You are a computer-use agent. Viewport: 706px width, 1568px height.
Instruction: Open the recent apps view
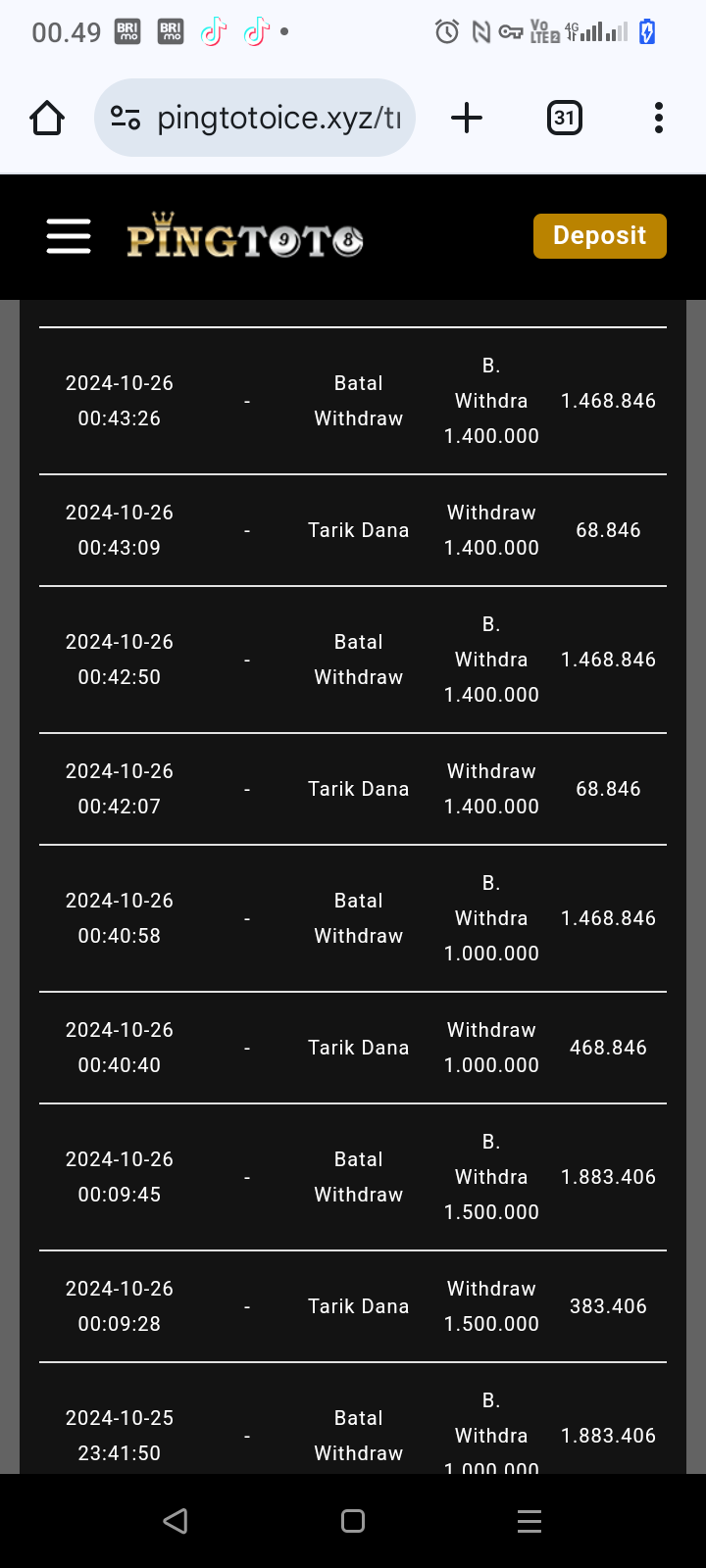(x=529, y=1521)
